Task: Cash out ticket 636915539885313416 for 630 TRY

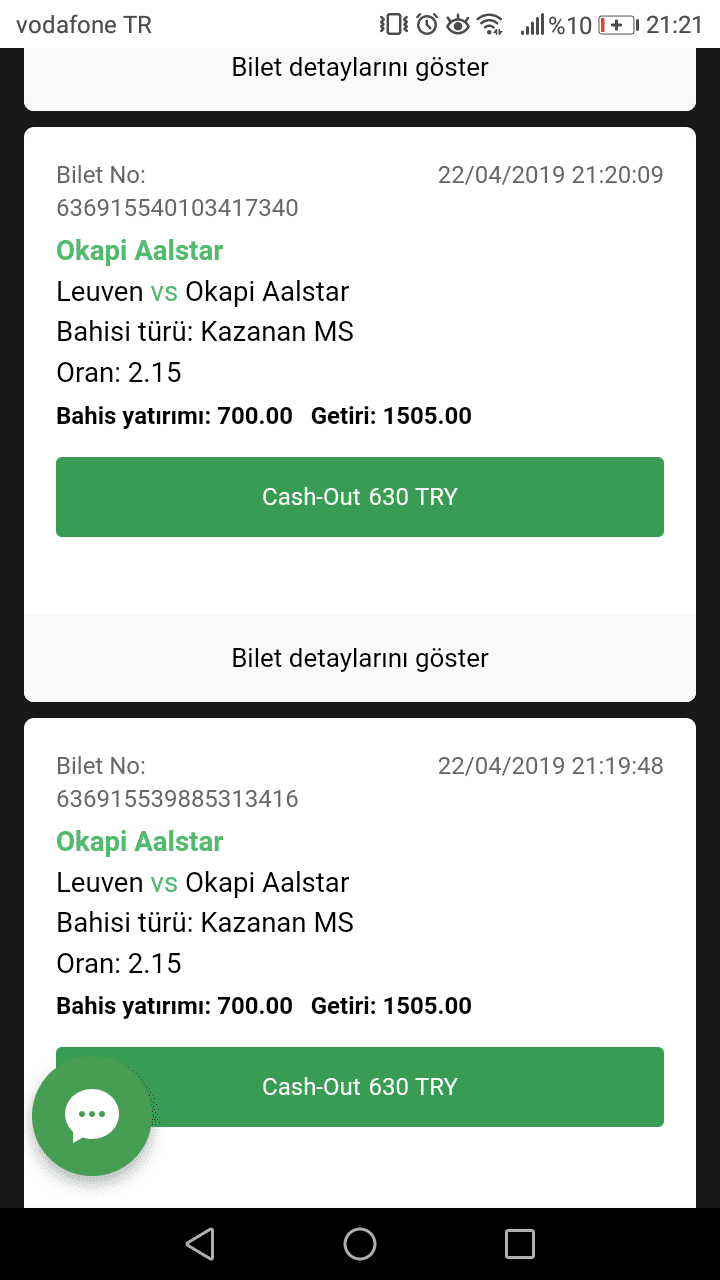Action: (x=360, y=1087)
